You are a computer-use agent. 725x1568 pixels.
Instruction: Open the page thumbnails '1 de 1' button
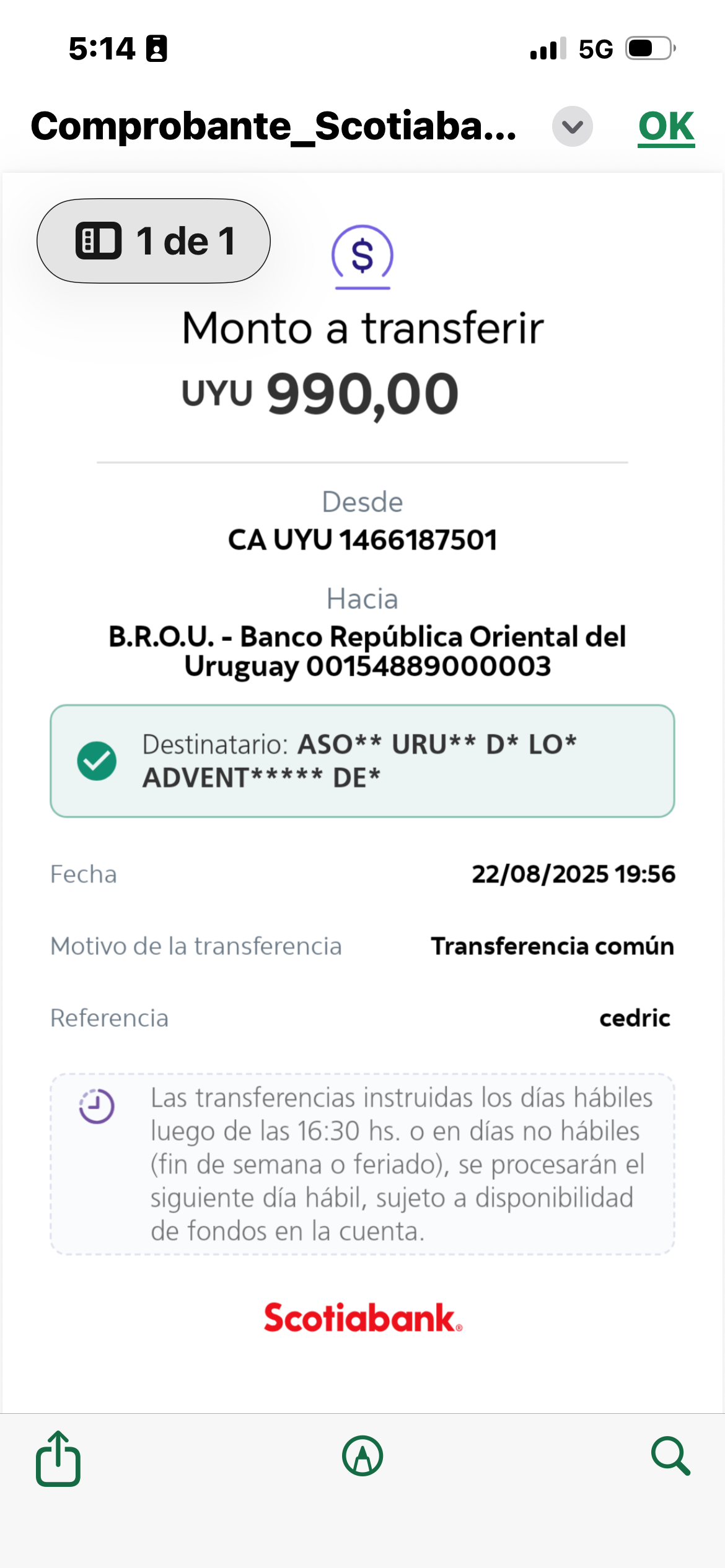click(x=154, y=241)
